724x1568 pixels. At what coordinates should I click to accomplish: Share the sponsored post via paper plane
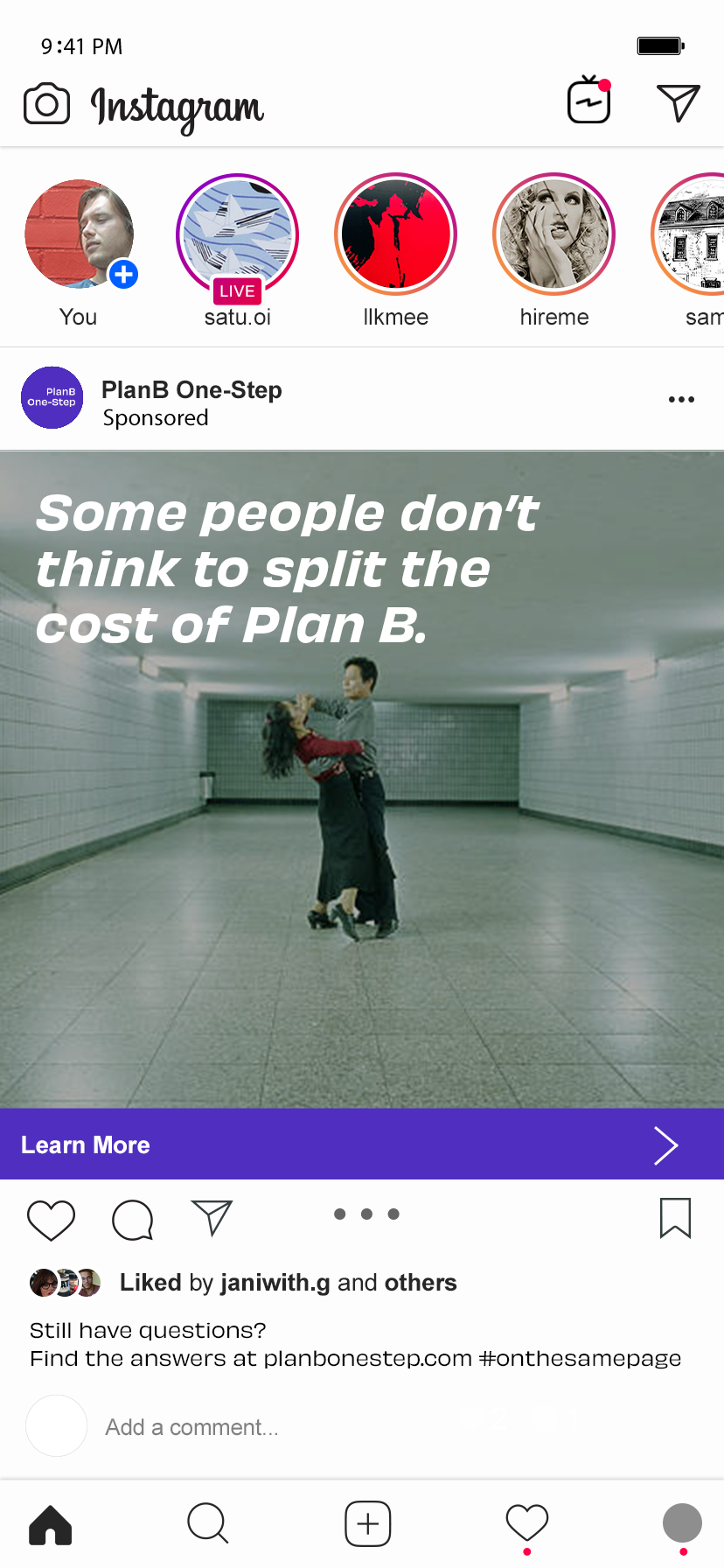tap(212, 1217)
